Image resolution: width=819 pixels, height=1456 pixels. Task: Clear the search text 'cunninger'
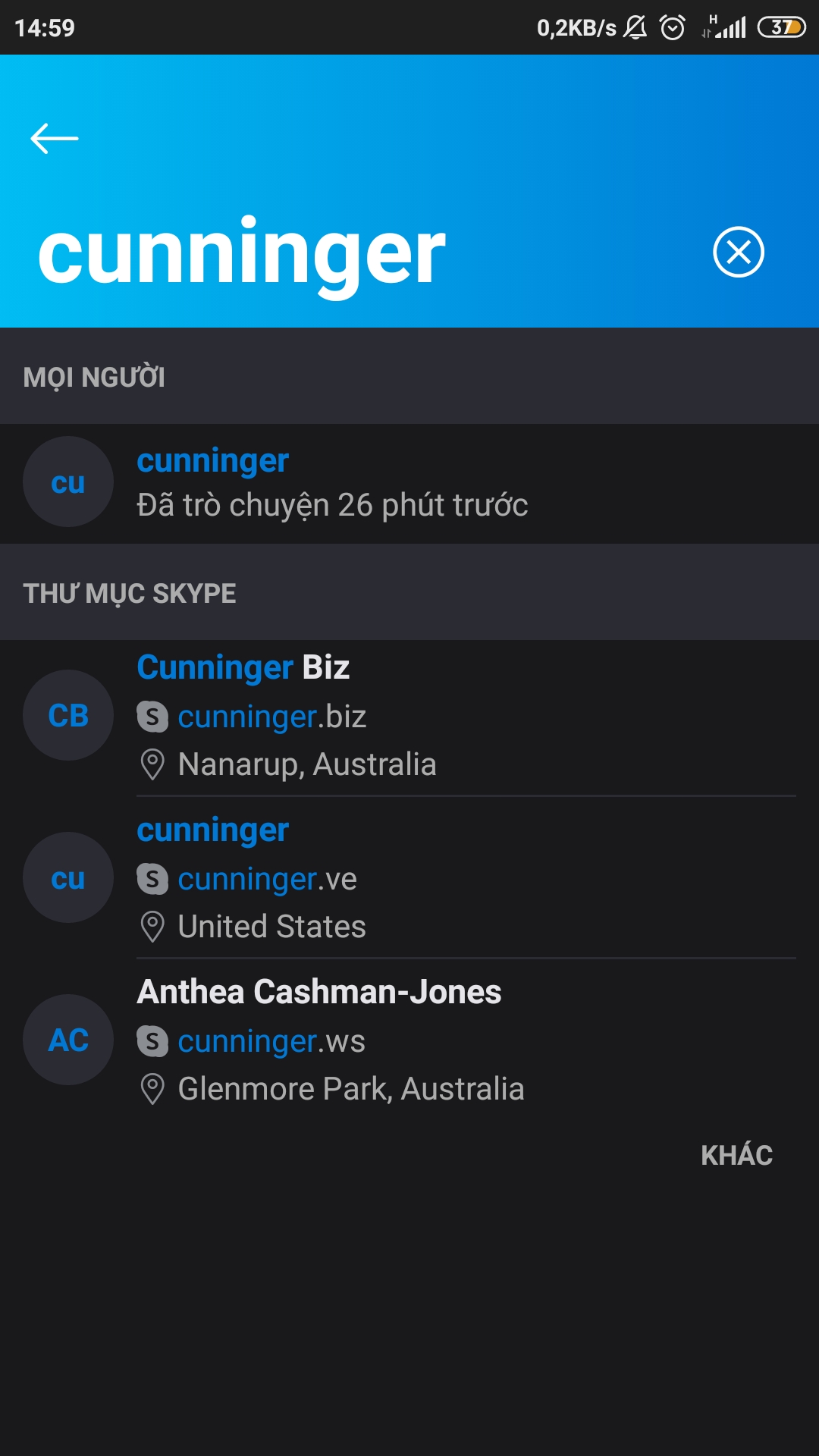(x=738, y=252)
